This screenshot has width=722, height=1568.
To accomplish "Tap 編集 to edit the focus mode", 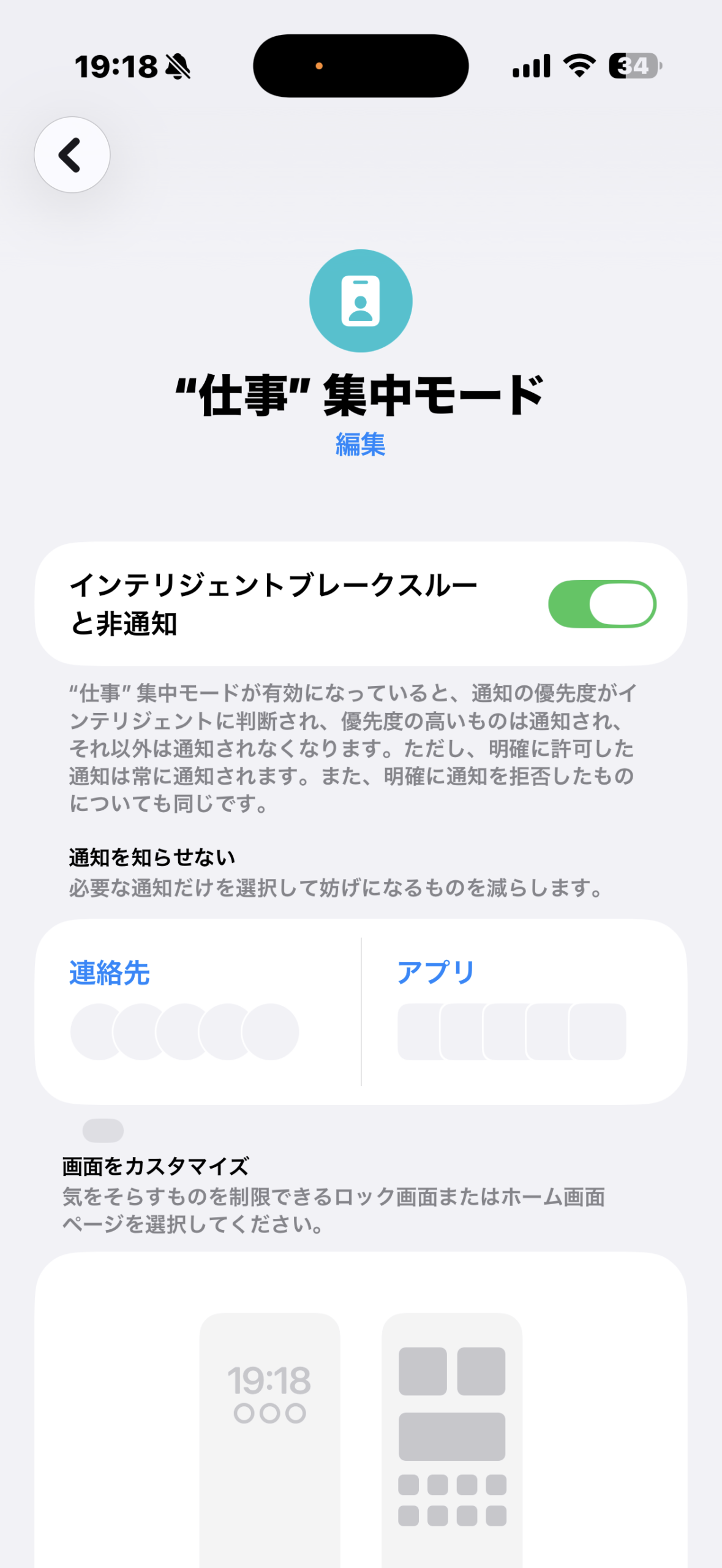I will coord(360,444).
